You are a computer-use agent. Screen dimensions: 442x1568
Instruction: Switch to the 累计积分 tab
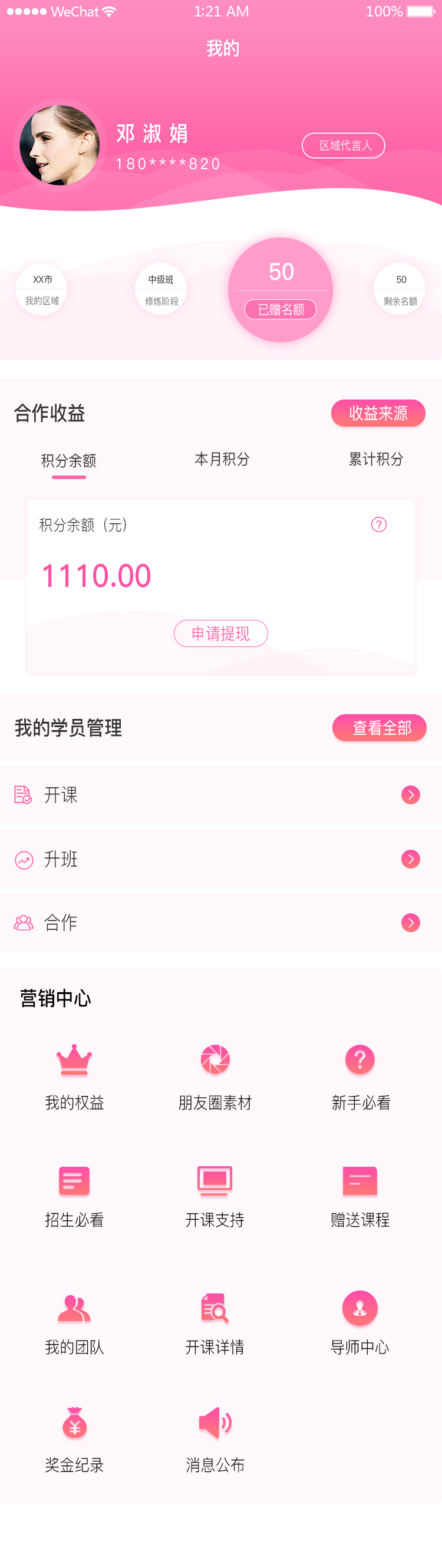[x=375, y=460]
